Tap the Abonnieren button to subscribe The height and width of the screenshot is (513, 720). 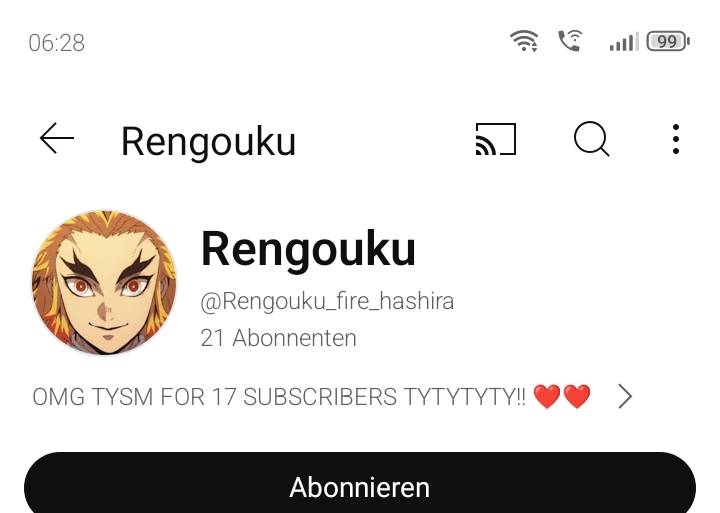360,486
